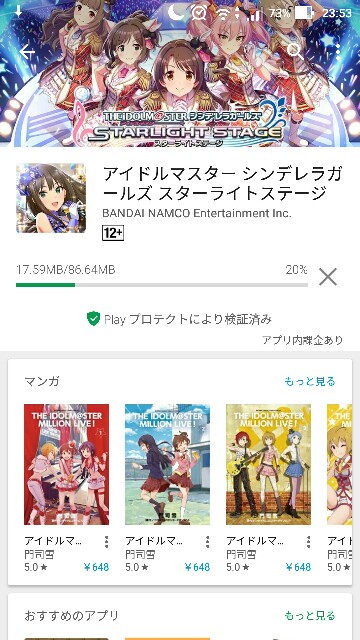The width and height of the screenshot is (360, 640).
Task: Open the blue-sky cover Million Live manga
Action: (167, 464)
